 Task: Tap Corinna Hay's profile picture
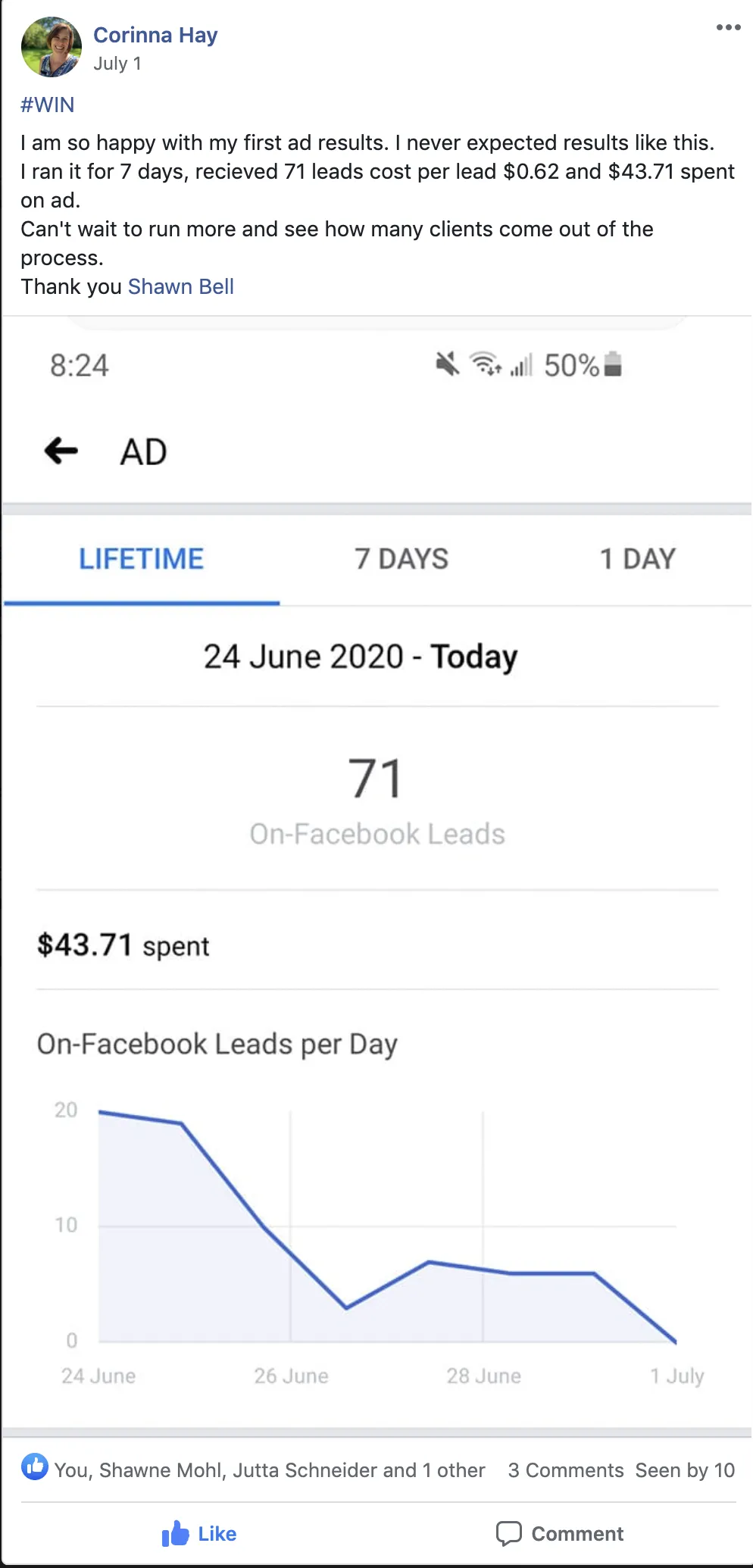tap(51, 47)
